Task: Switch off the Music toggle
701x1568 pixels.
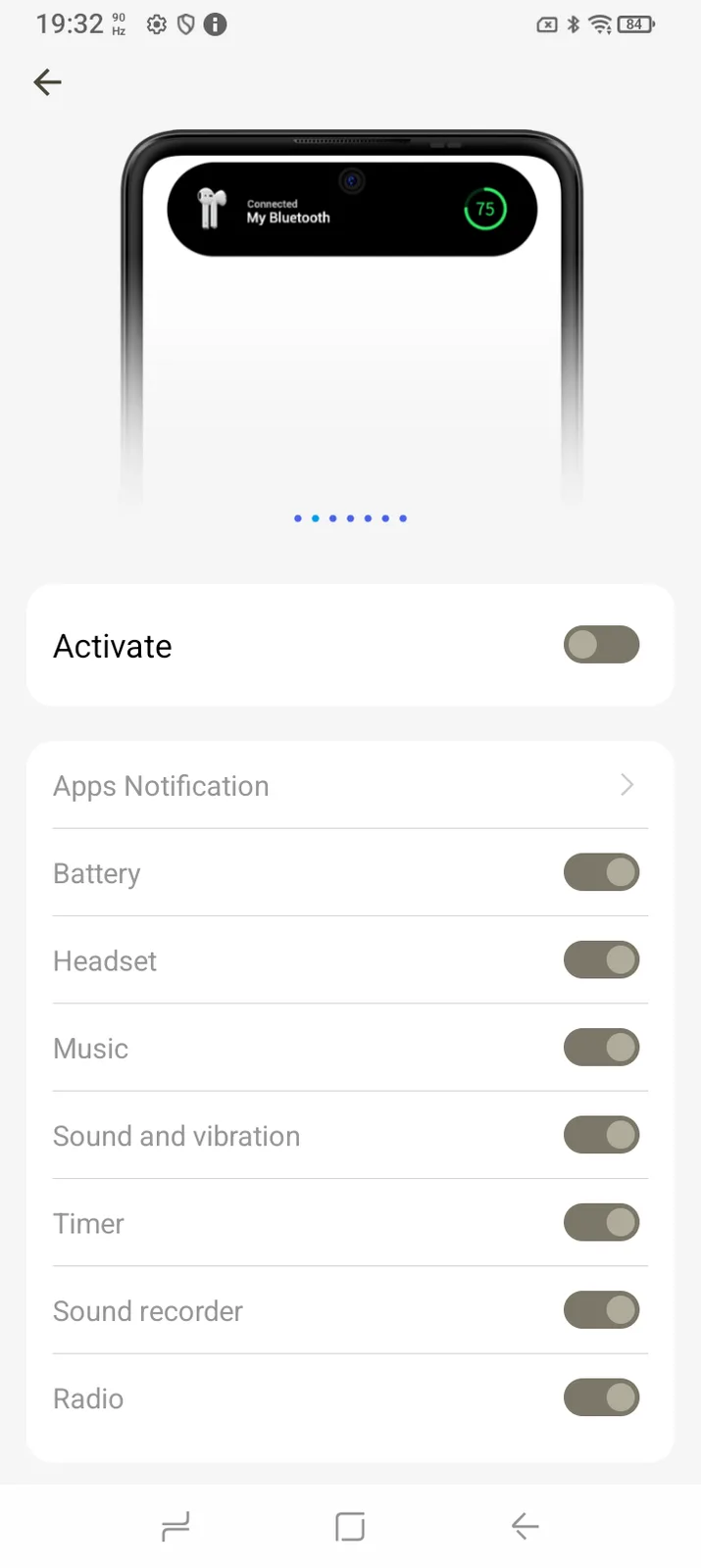Action: click(x=601, y=1048)
